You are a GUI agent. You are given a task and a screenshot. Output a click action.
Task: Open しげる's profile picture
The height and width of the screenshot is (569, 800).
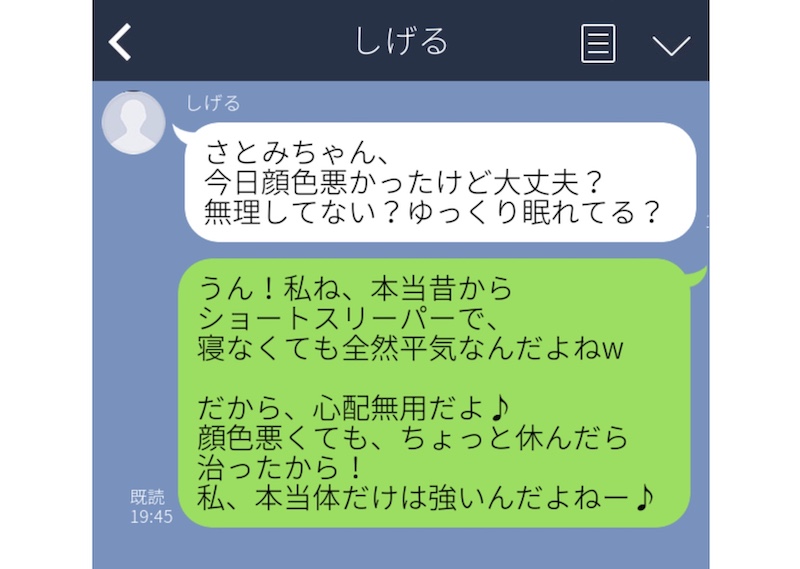click(x=134, y=122)
